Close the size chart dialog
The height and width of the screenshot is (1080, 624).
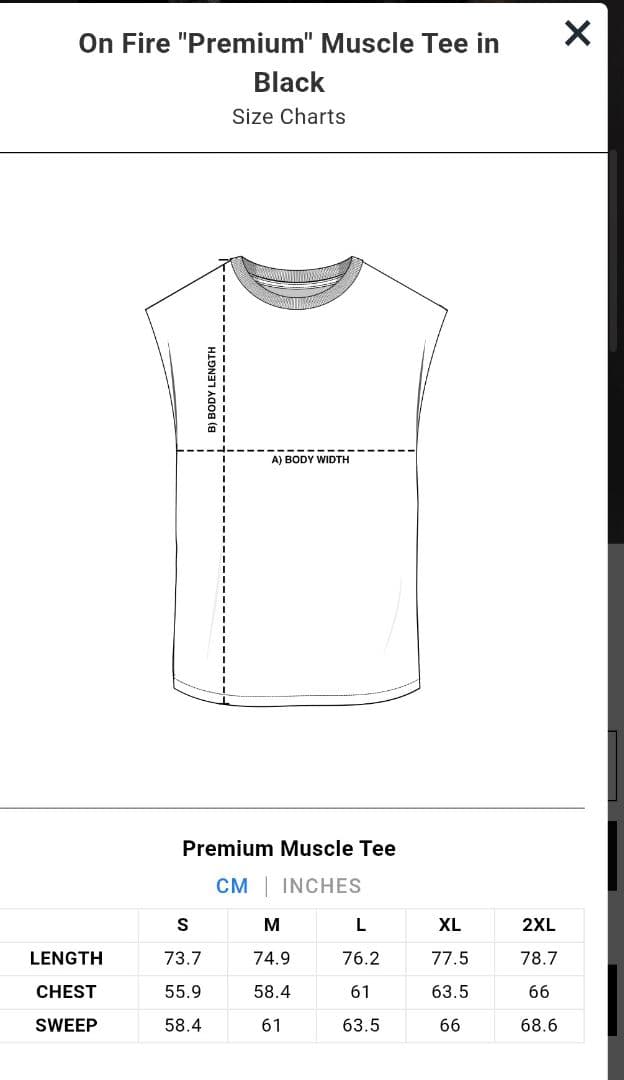577,33
